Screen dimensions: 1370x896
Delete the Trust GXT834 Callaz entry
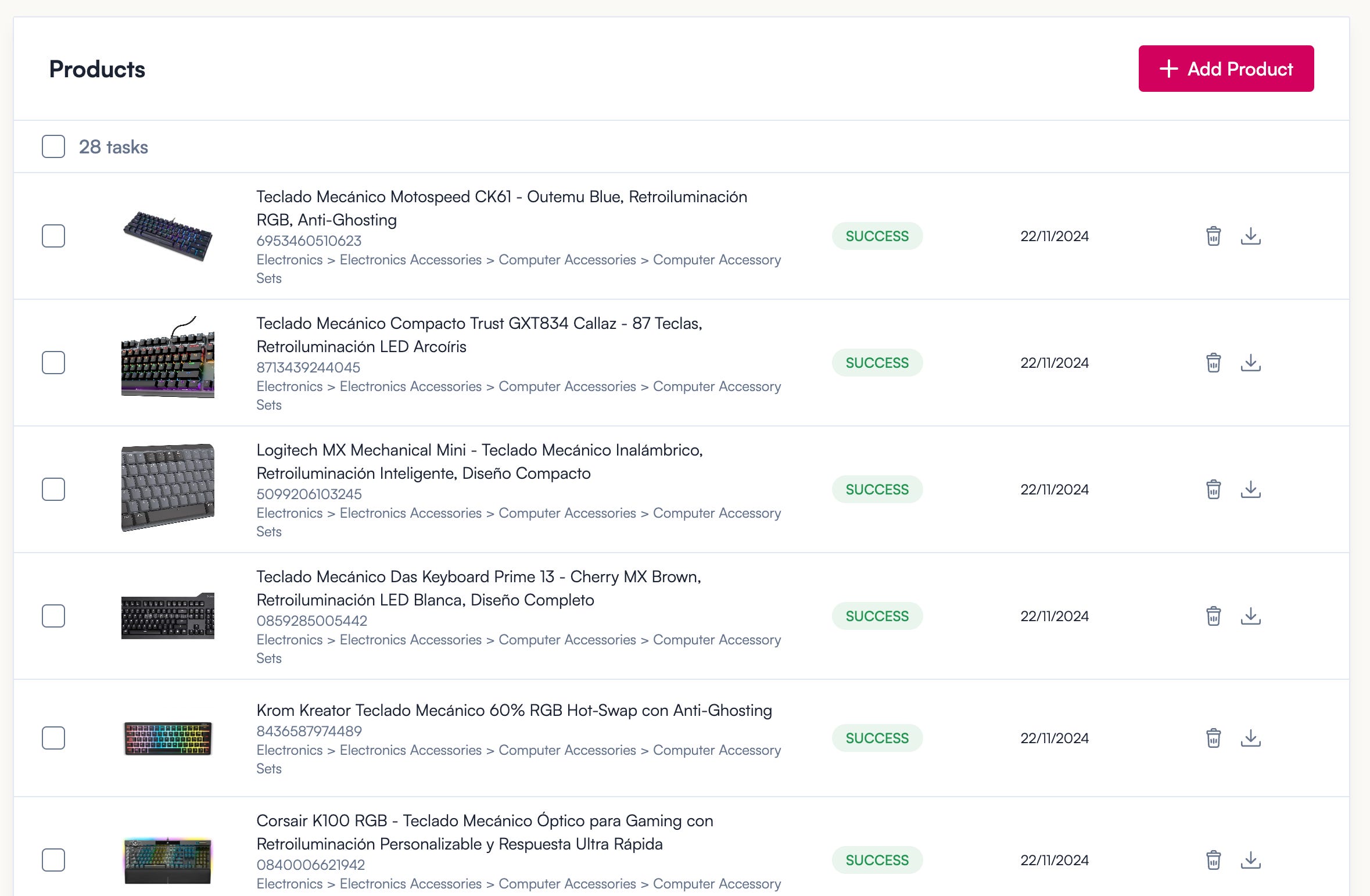(1213, 363)
